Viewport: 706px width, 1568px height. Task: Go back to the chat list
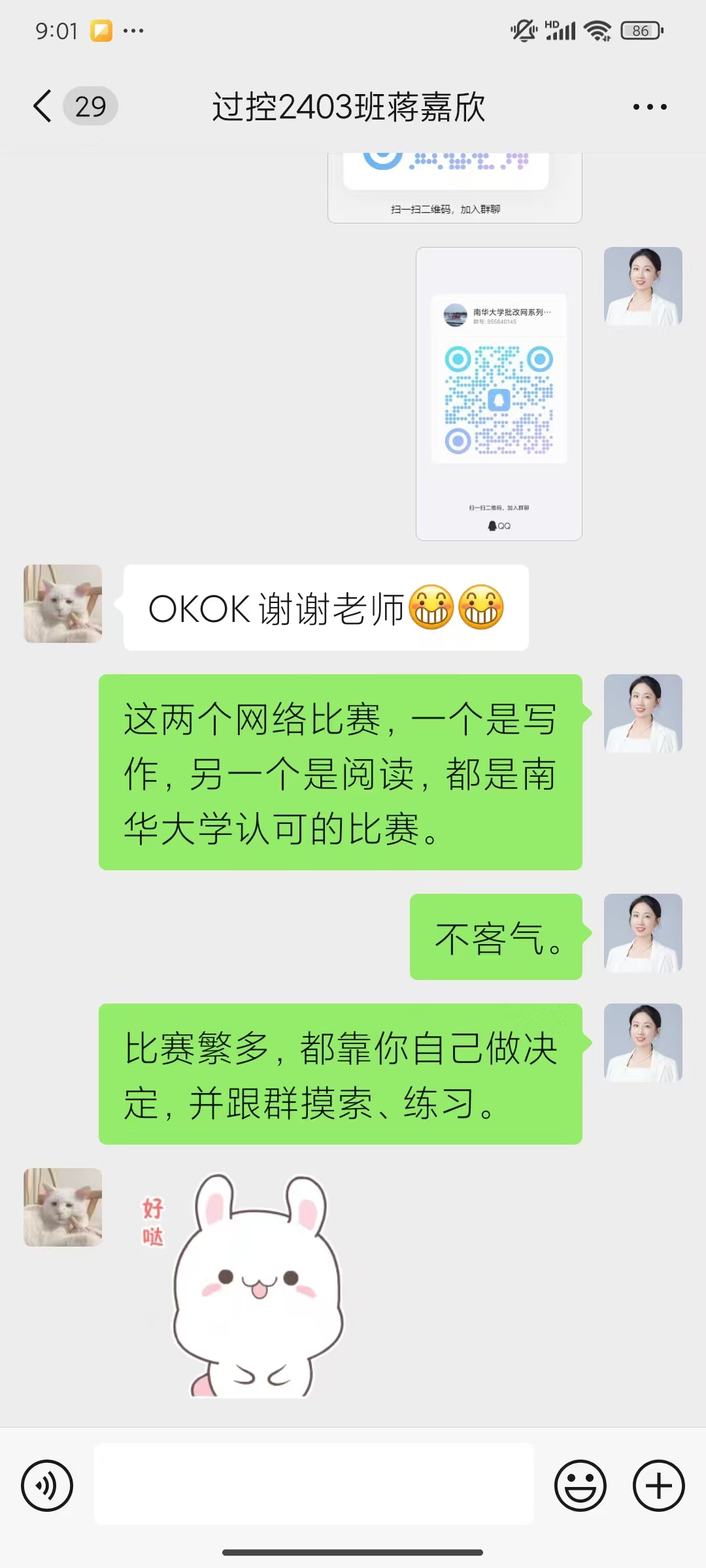pos(43,106)
